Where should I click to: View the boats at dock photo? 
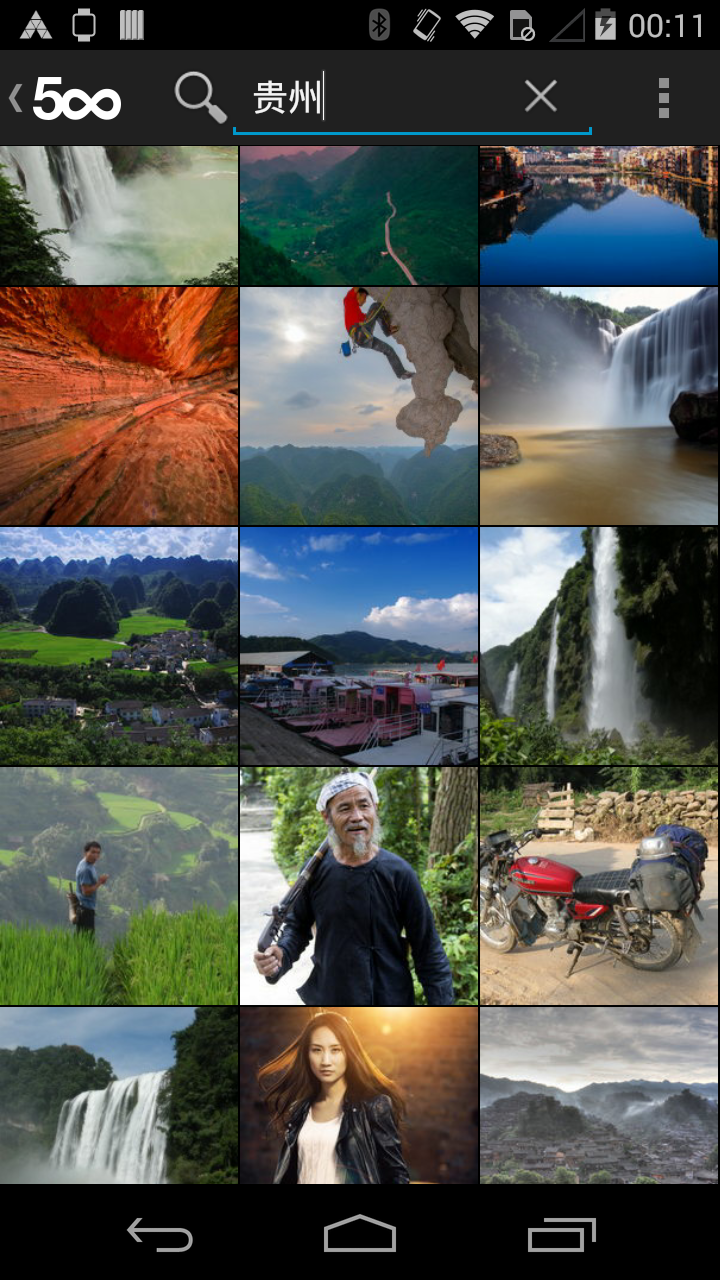(358, 646)
